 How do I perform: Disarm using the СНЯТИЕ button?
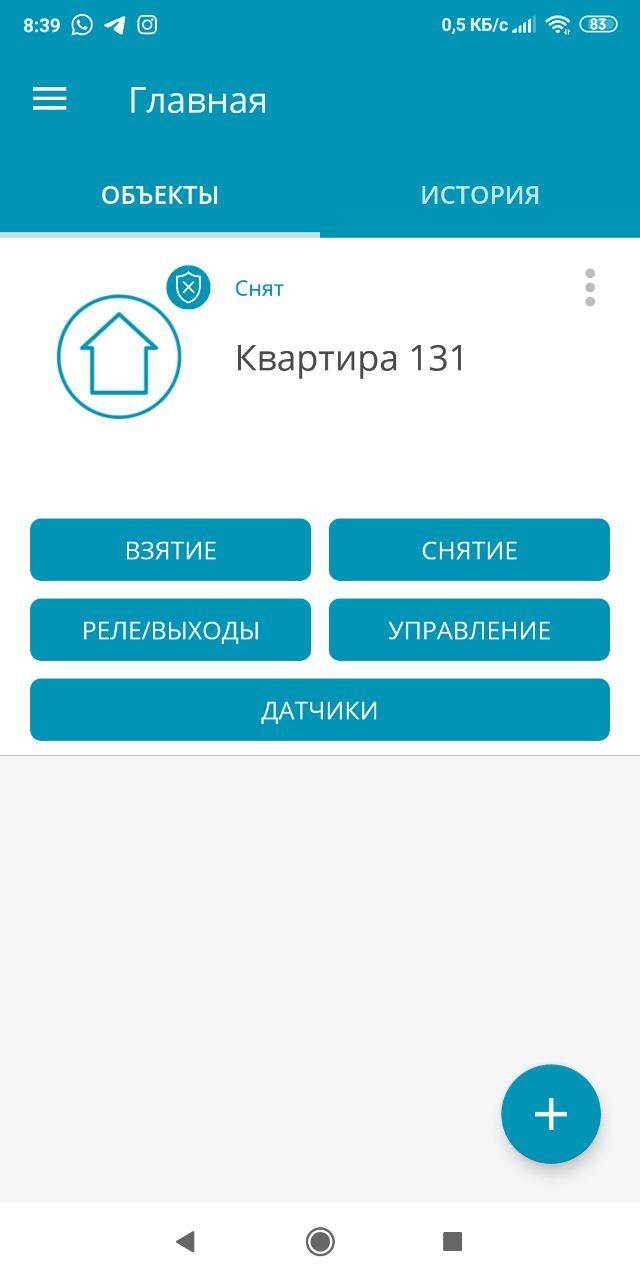[x=469, y=550]
